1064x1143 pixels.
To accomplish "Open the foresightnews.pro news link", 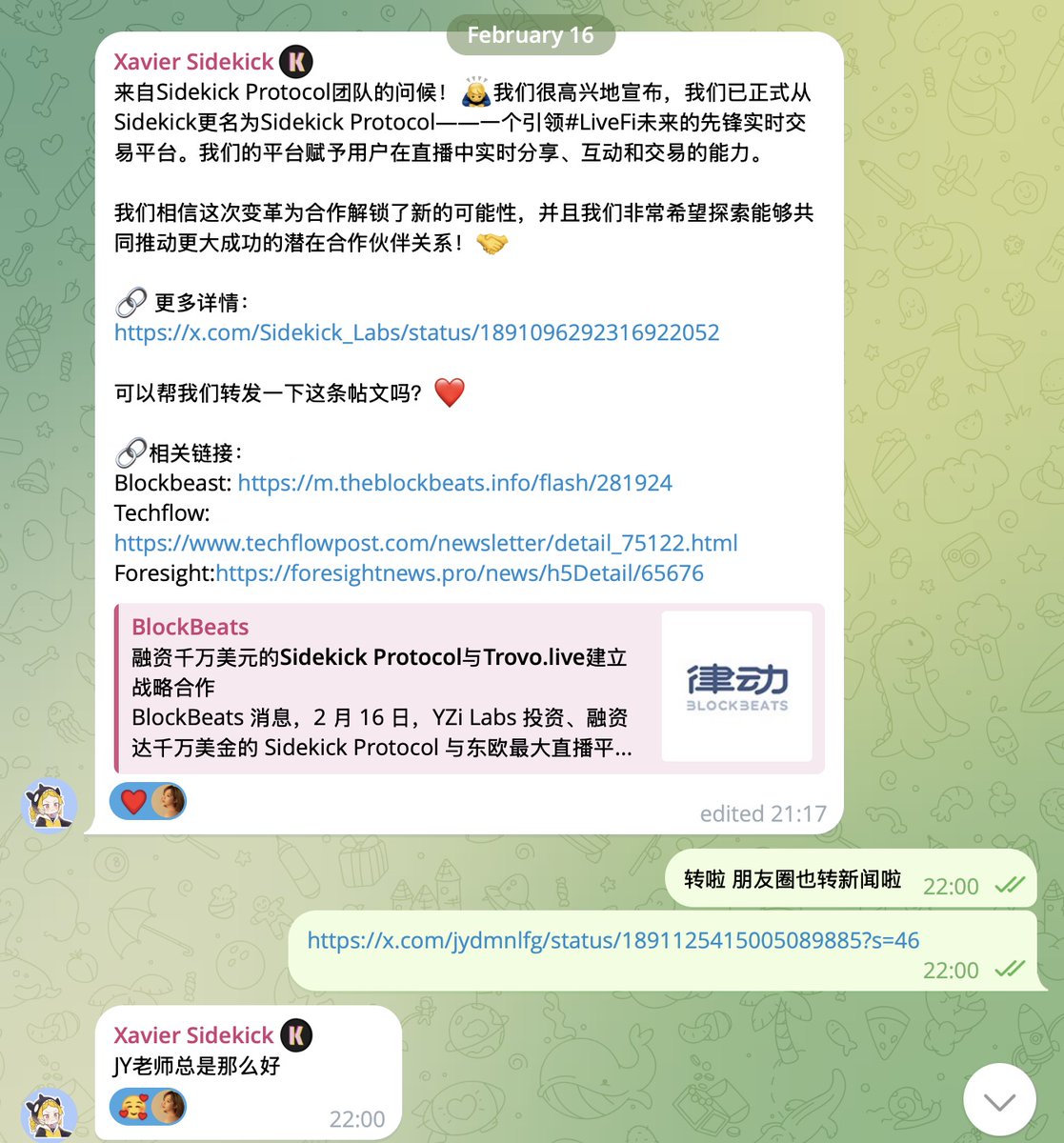I will point(459,573).
